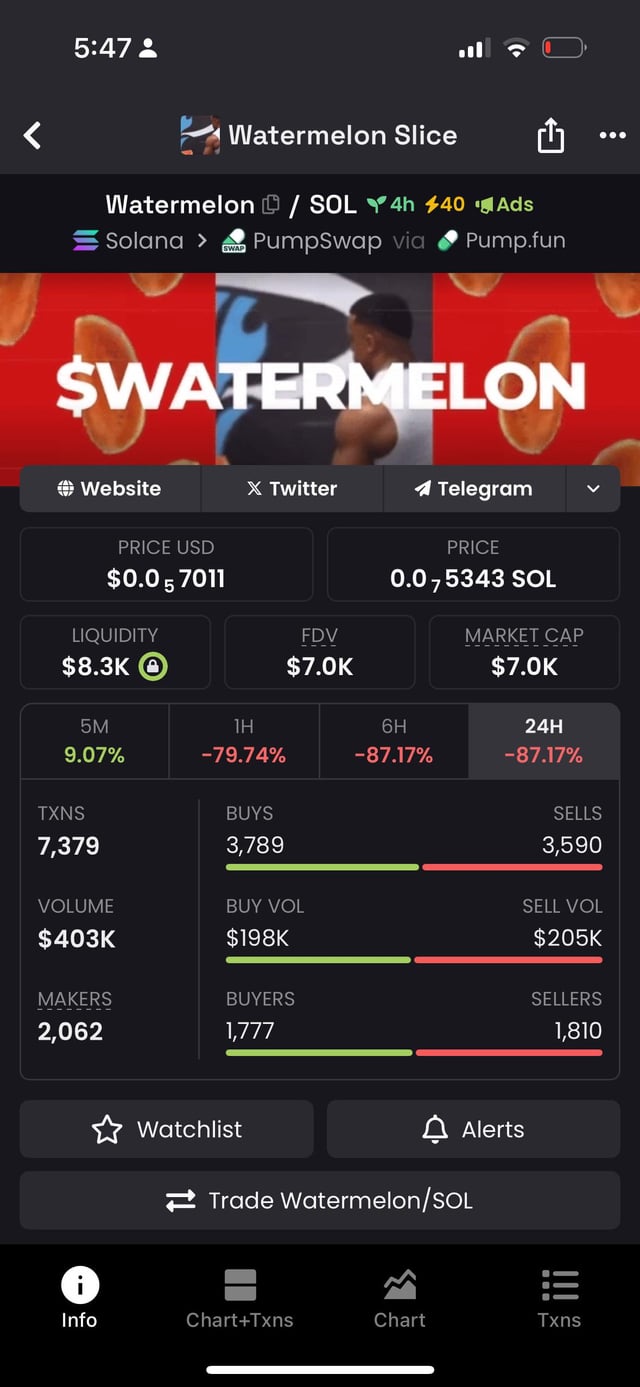The image size is (640, 1387).
Task: Tap Trade Watermelon/SOL
Action: pyautogui.click(x=320, y=1200)
